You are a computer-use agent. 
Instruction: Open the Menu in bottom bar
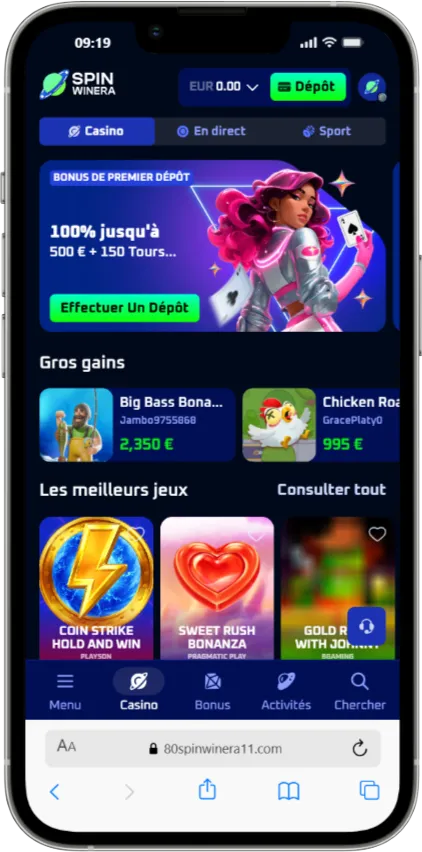(65, 691)
